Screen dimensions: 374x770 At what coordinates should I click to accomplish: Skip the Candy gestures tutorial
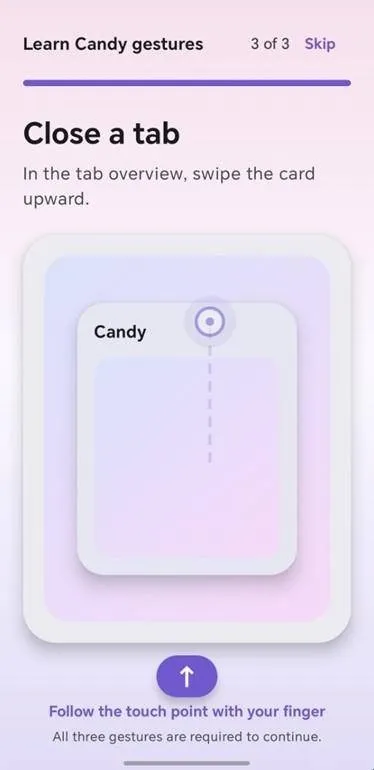pos(320,44)
